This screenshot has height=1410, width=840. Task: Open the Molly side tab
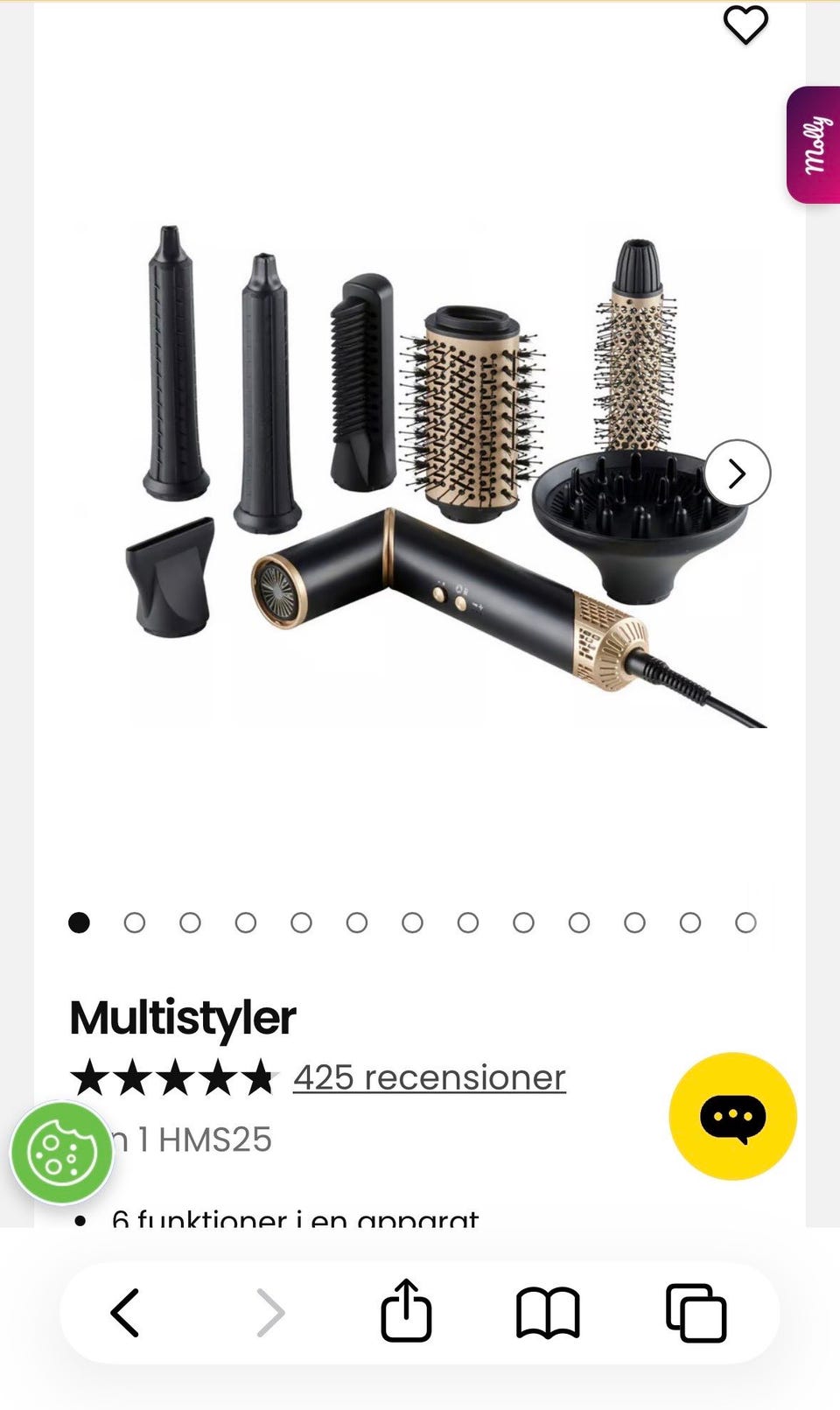pos(814,145)
